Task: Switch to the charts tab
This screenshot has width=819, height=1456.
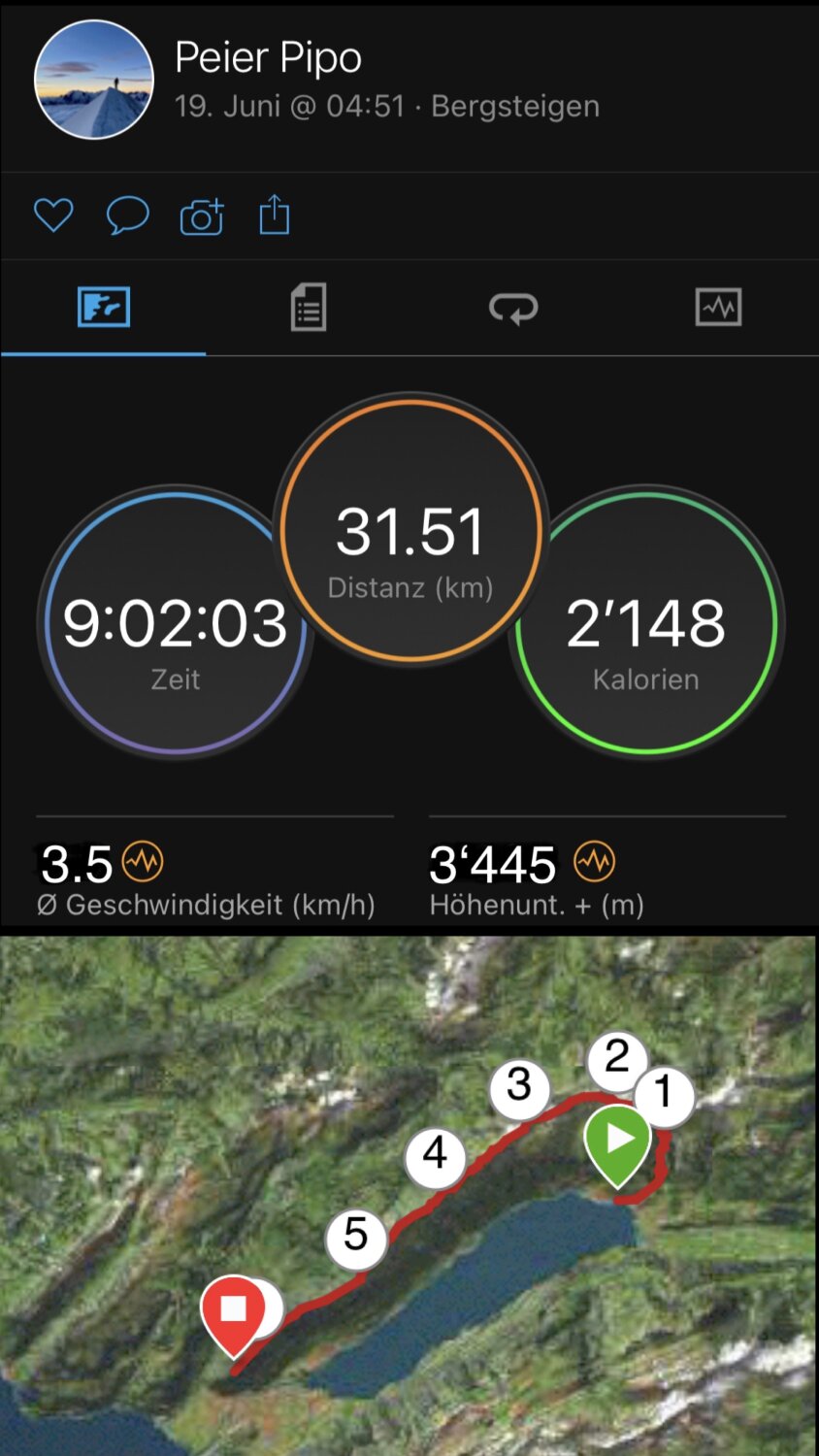Action: tap(718, 308)
